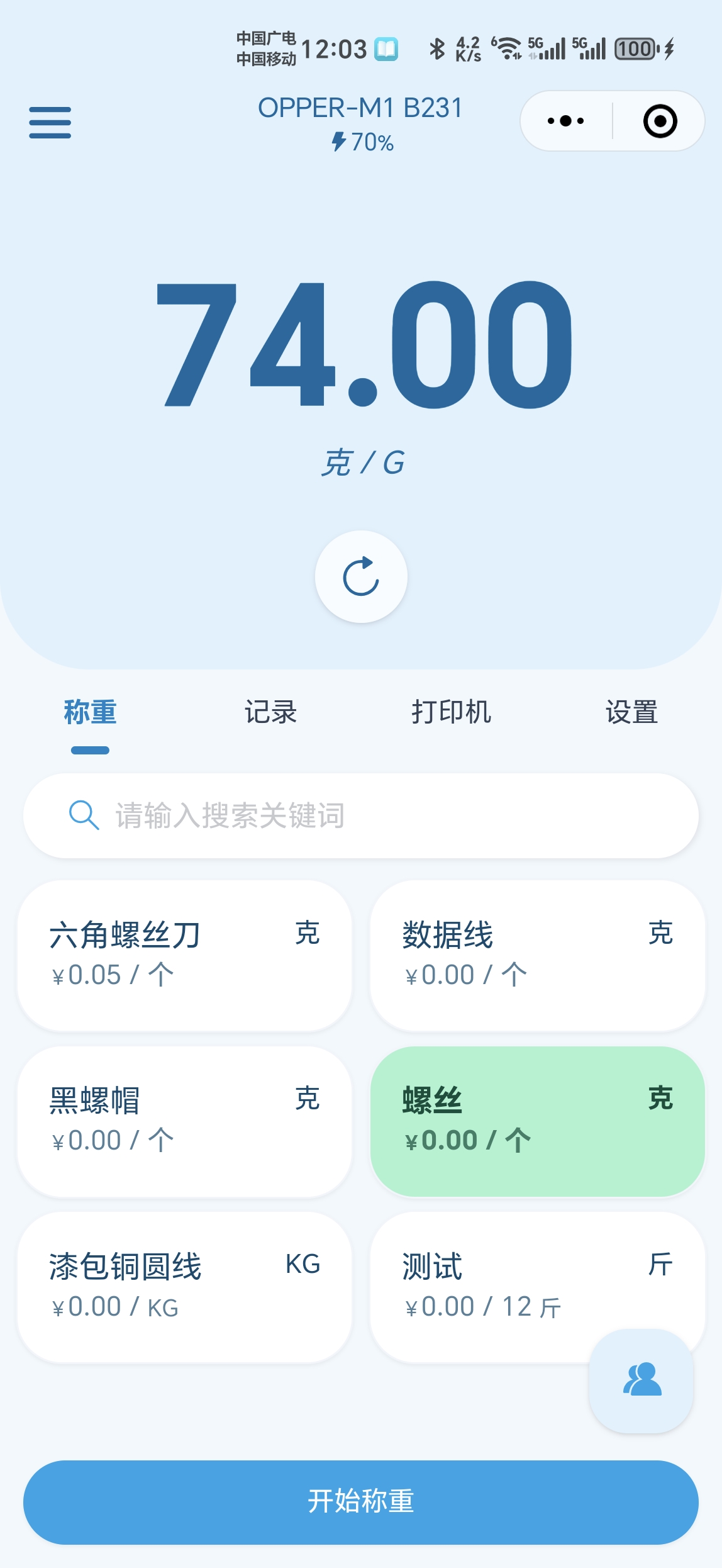Open the 设置 tab
The image size is (722, 1568).
631,712
